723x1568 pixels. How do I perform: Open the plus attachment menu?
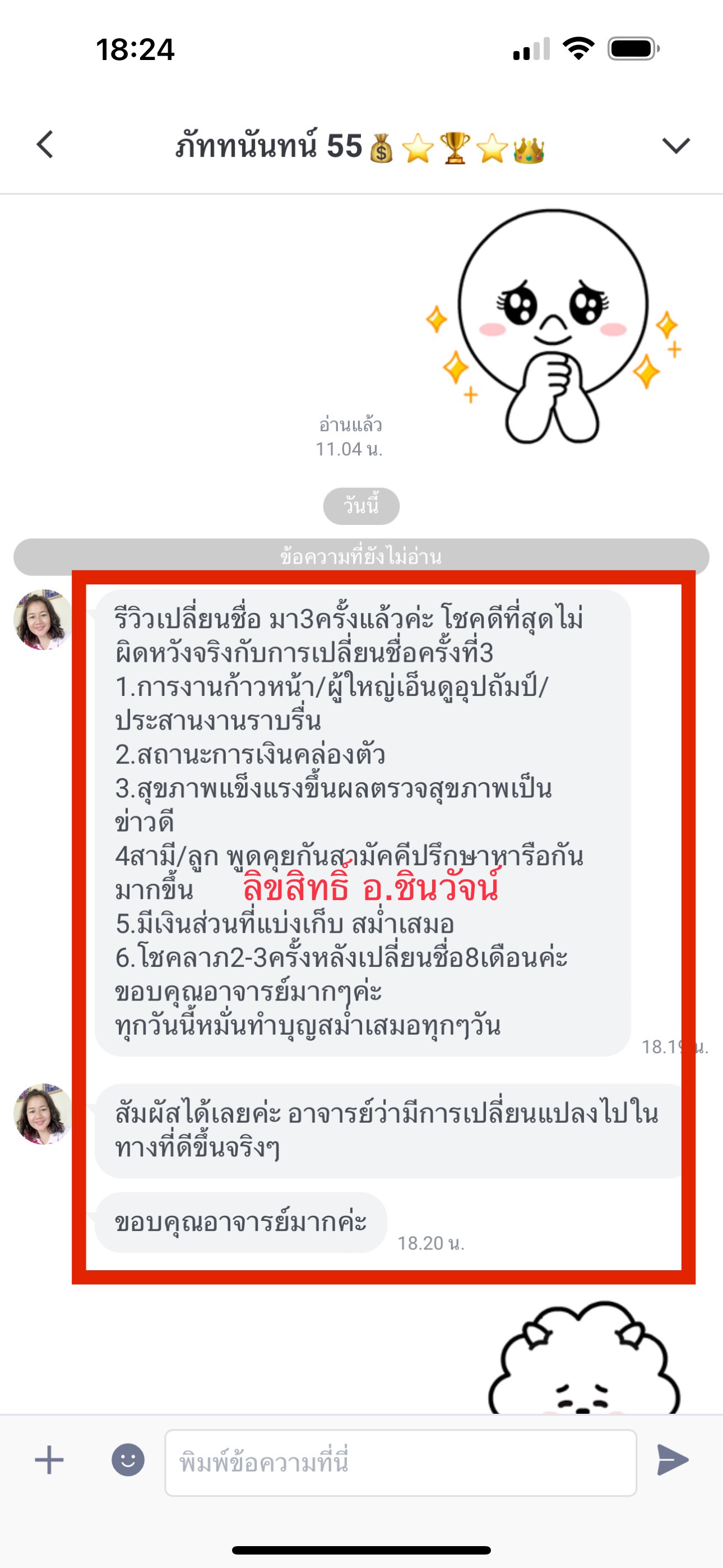point(49,1460)
